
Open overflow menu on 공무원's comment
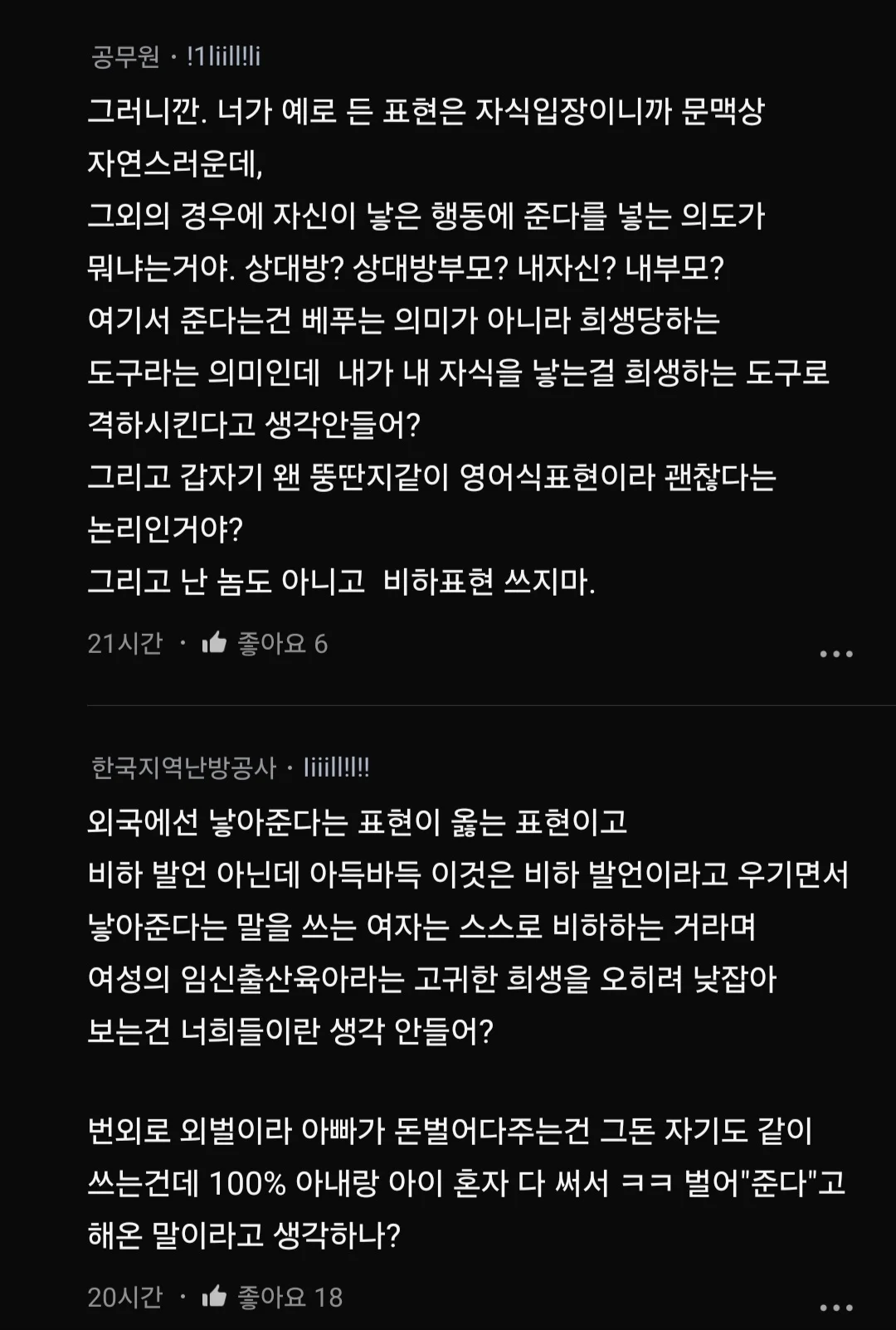click(x=835, y=654)
